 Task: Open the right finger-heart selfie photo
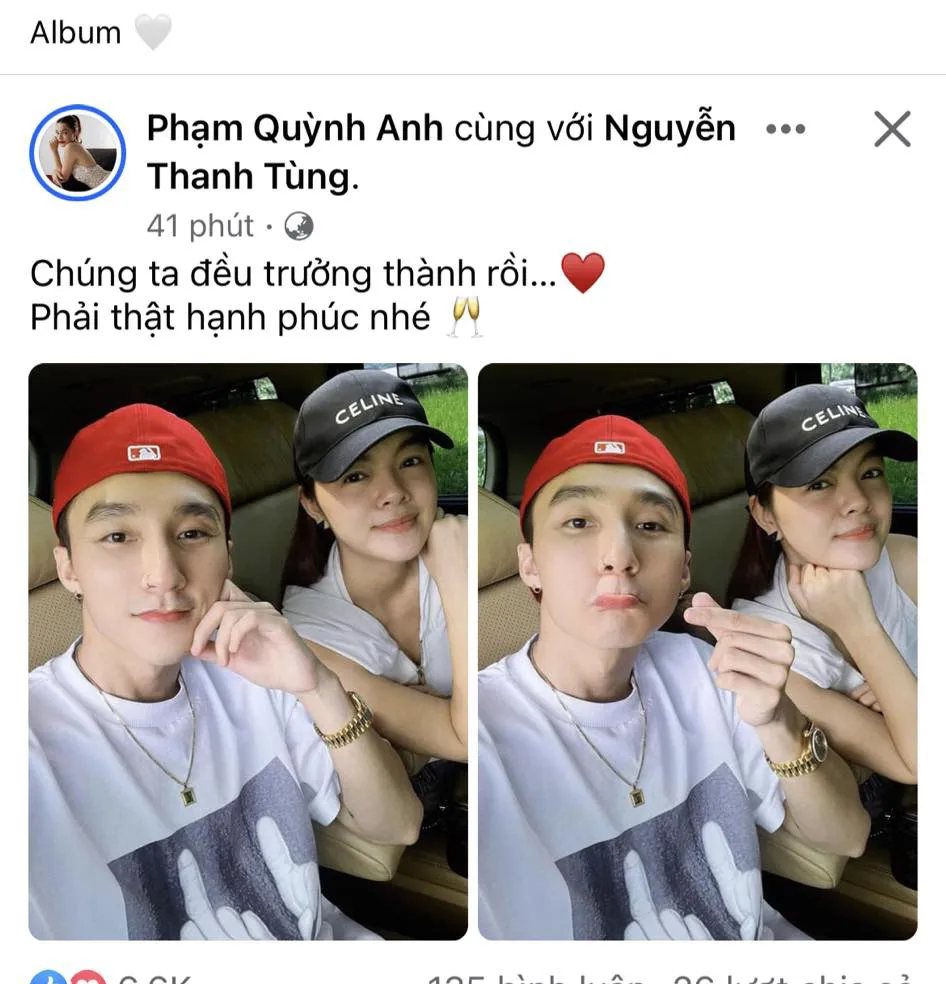click(700, 650)
